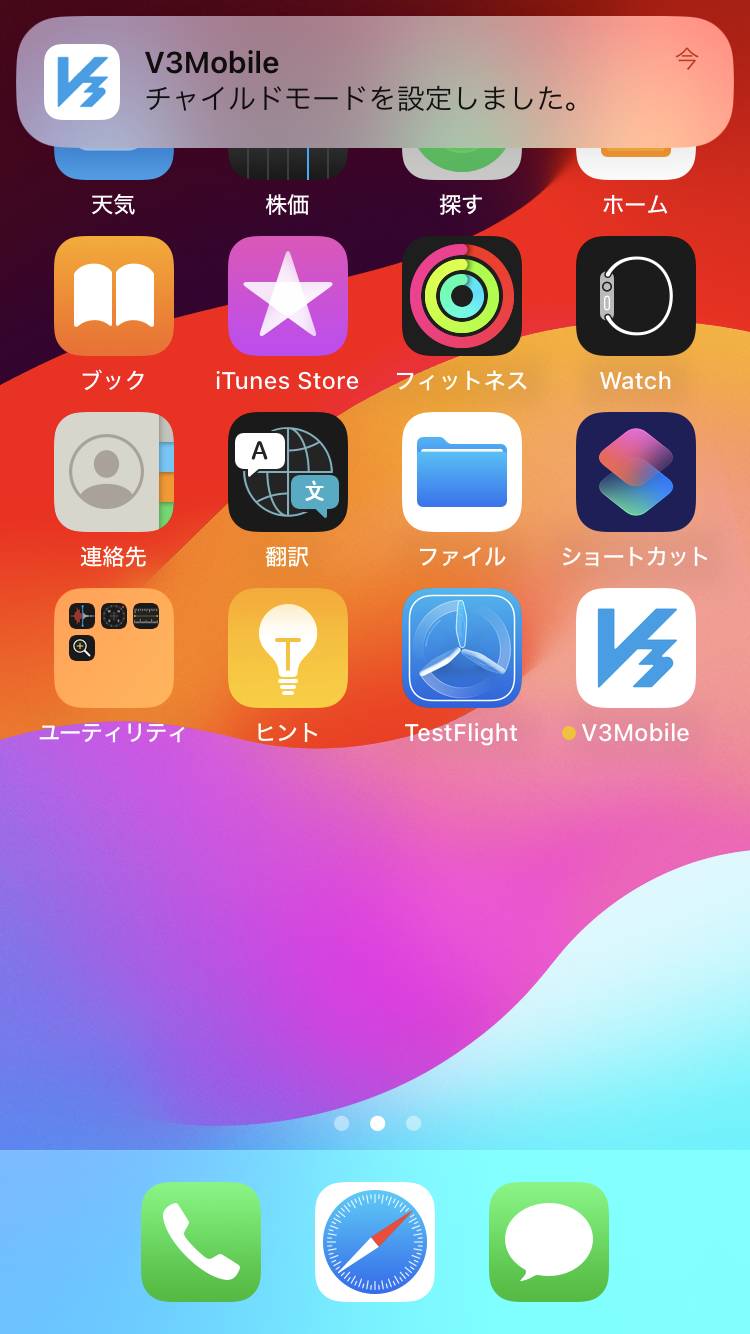
Task: Launch the ヒント tips app
Action: [x=288, y=648]
